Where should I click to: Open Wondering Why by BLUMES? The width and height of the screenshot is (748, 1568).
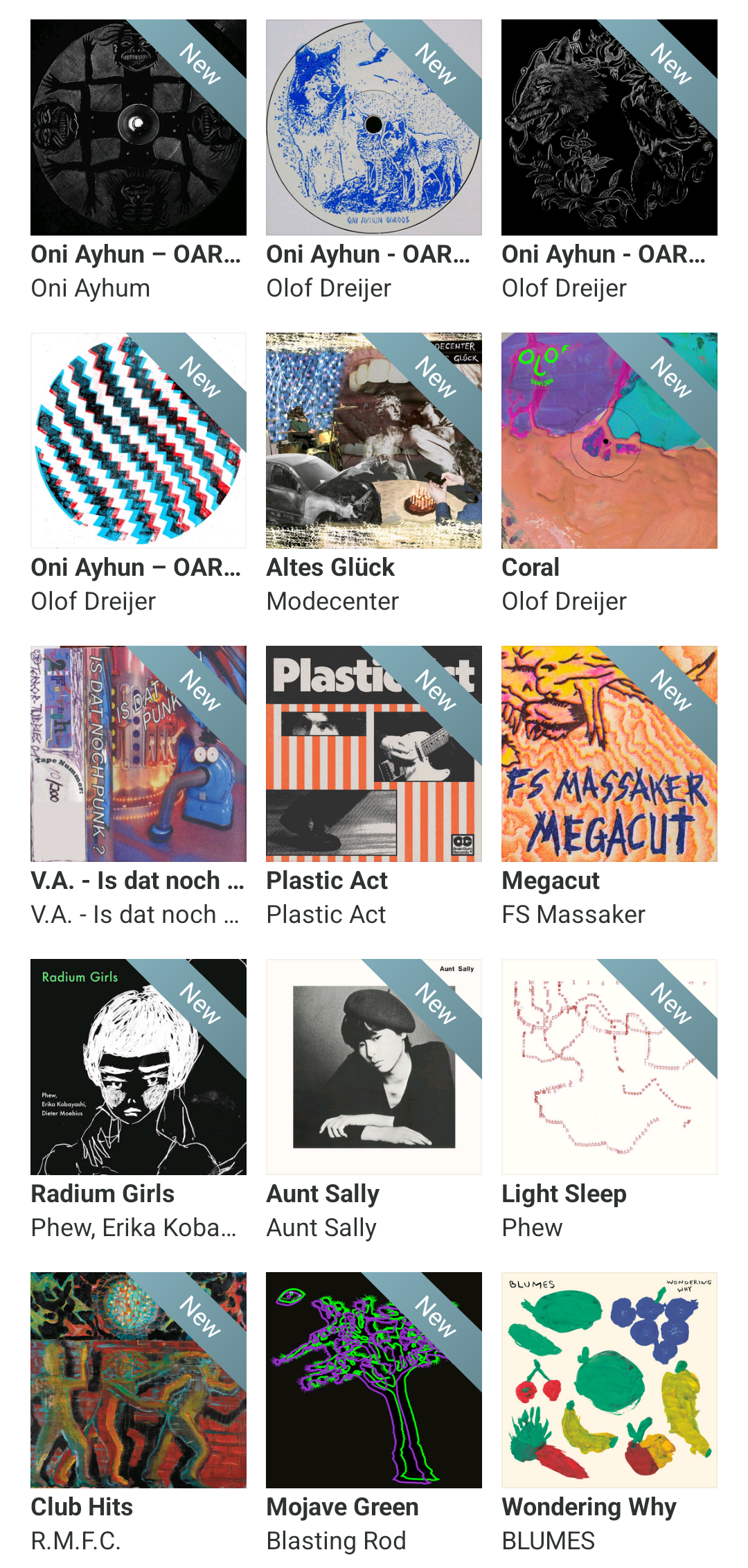[609, 1380]
